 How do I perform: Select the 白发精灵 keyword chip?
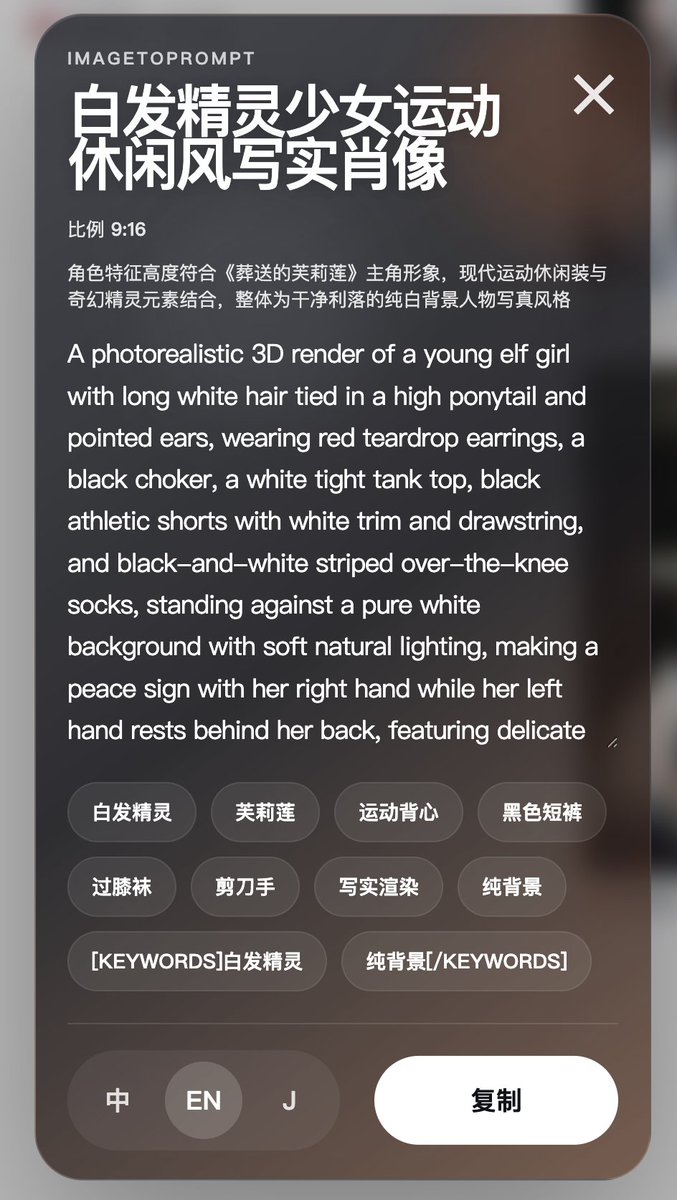132,812
